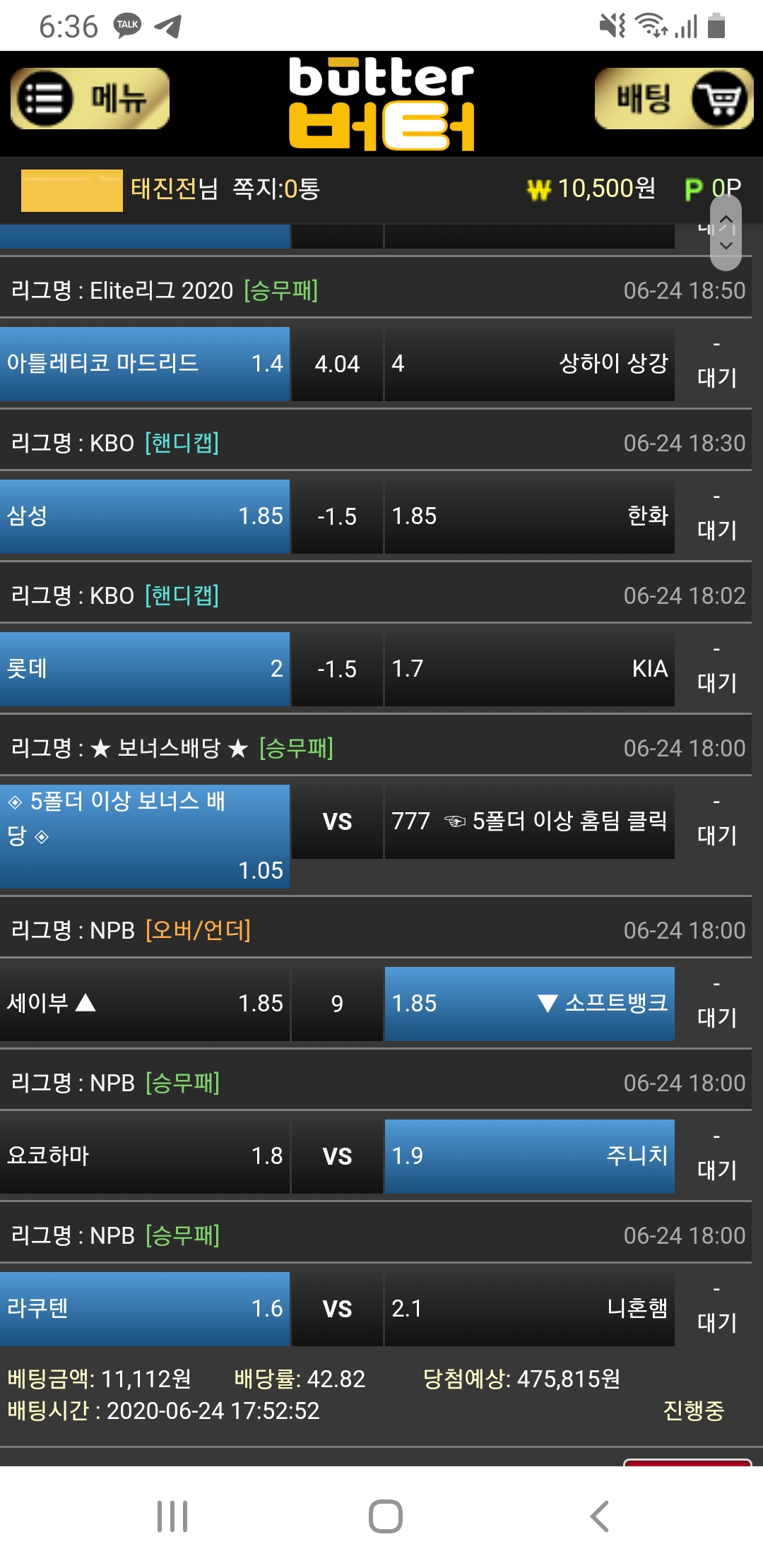Select the 롯데 2 odds cell
This screenshot has width=763, height=1568.
point(145,669)
